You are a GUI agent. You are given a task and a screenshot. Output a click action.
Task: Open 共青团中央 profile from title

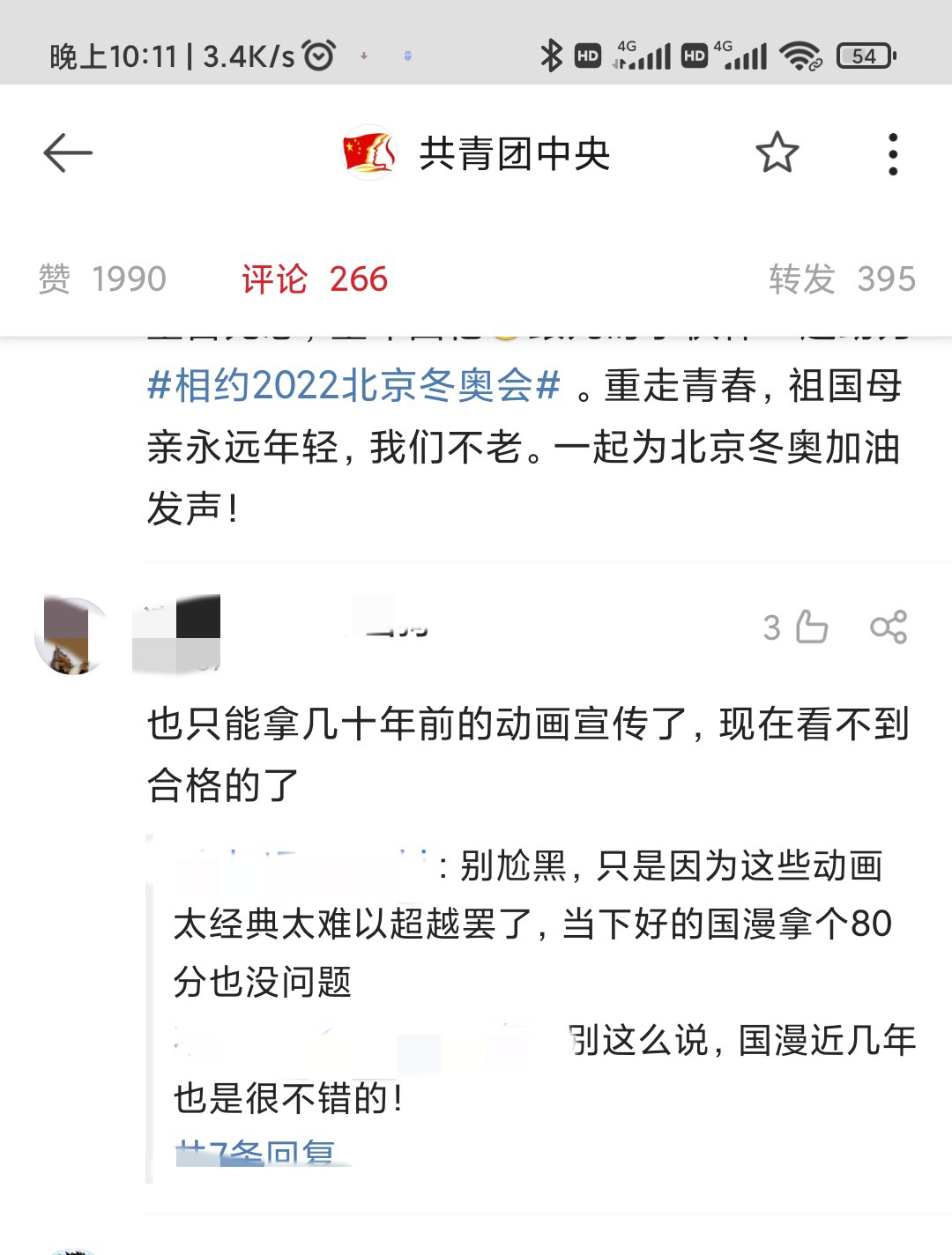tap(514, 154)
